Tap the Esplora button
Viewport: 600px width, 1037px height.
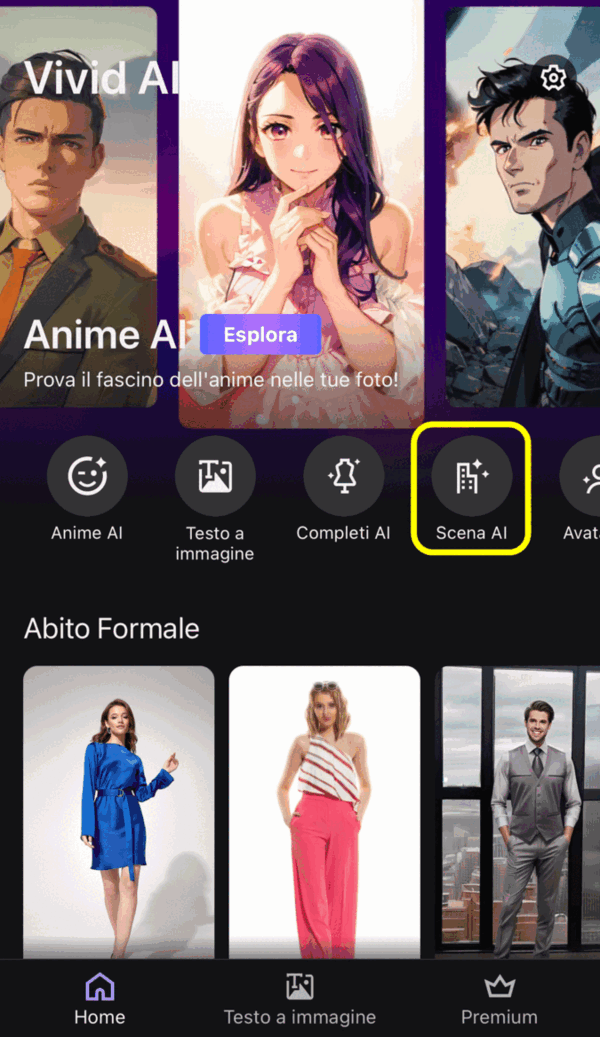pyautogui.click(x=260, y=334)
